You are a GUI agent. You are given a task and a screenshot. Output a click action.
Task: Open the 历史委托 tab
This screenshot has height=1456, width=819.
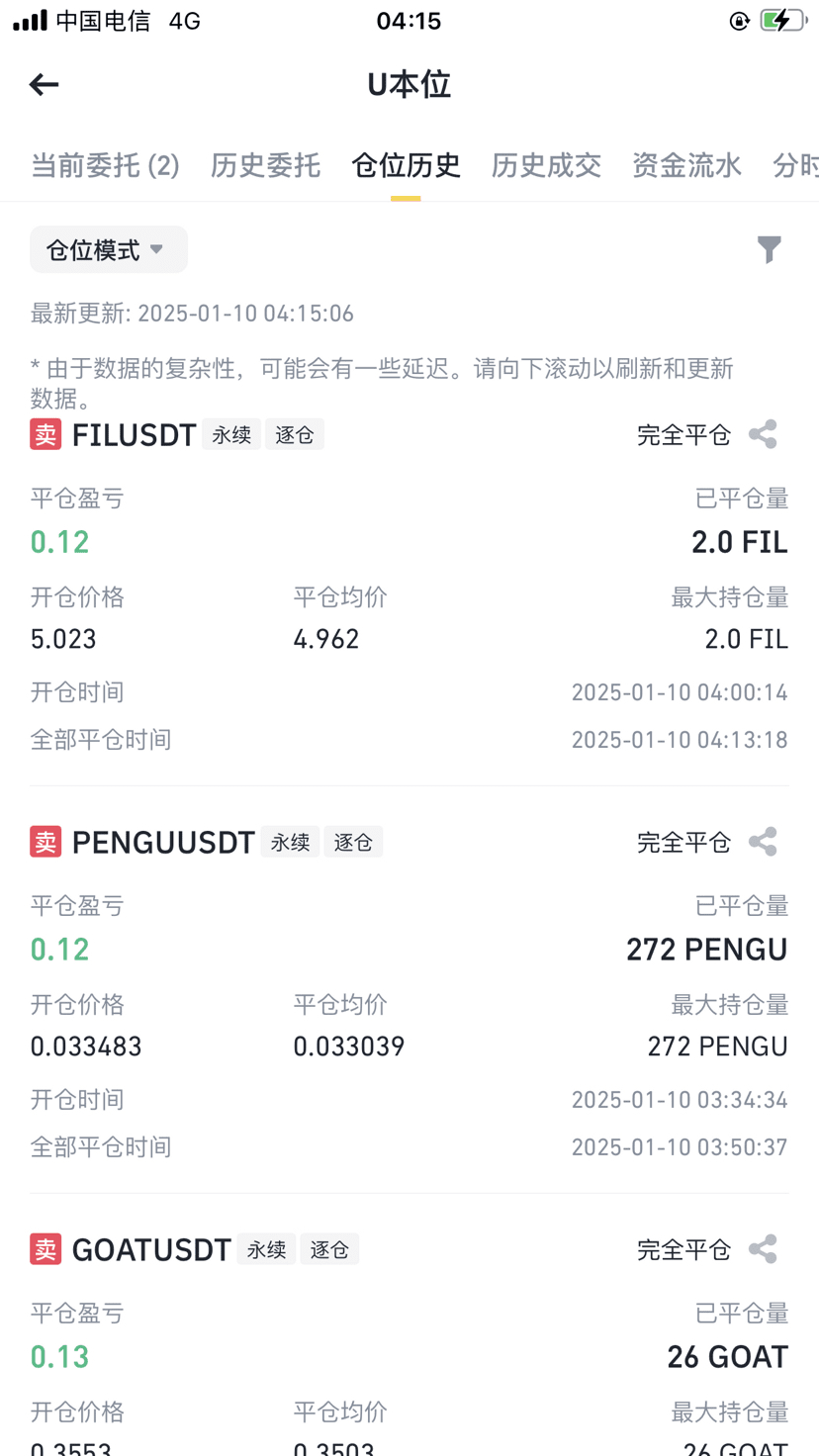[265, 165]
